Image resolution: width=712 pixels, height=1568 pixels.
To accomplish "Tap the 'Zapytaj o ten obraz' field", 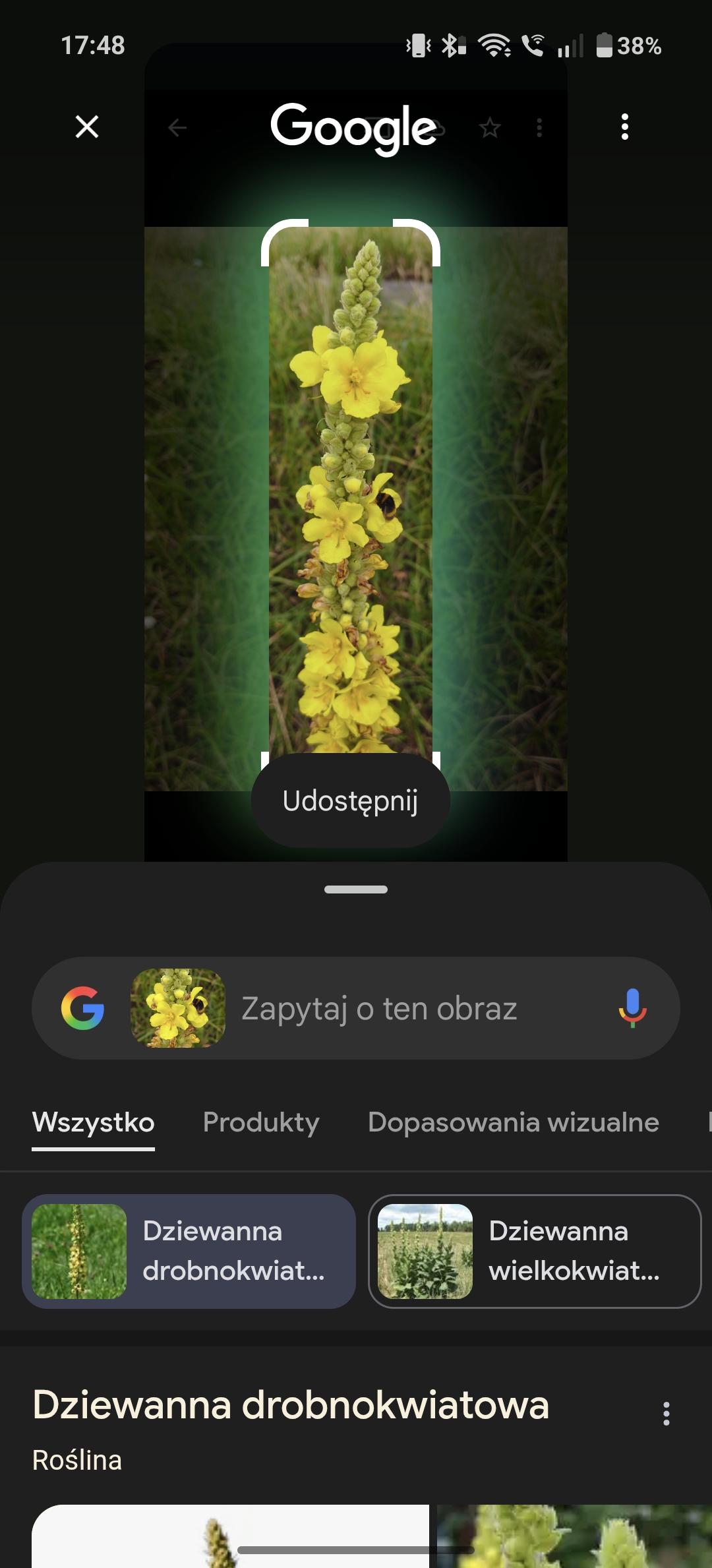I will tap(379, 1008).
